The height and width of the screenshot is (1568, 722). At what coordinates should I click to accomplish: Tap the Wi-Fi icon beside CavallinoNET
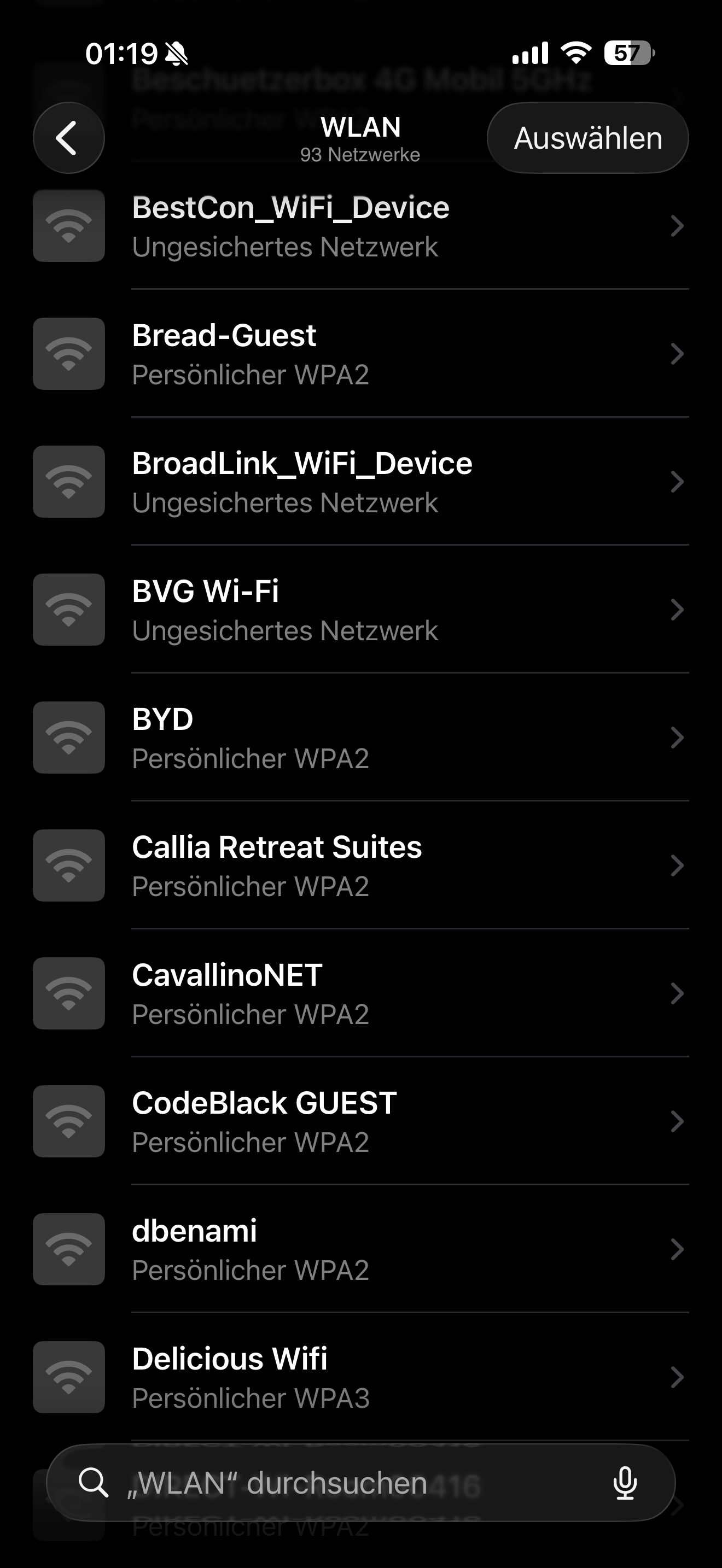[68, 993]
